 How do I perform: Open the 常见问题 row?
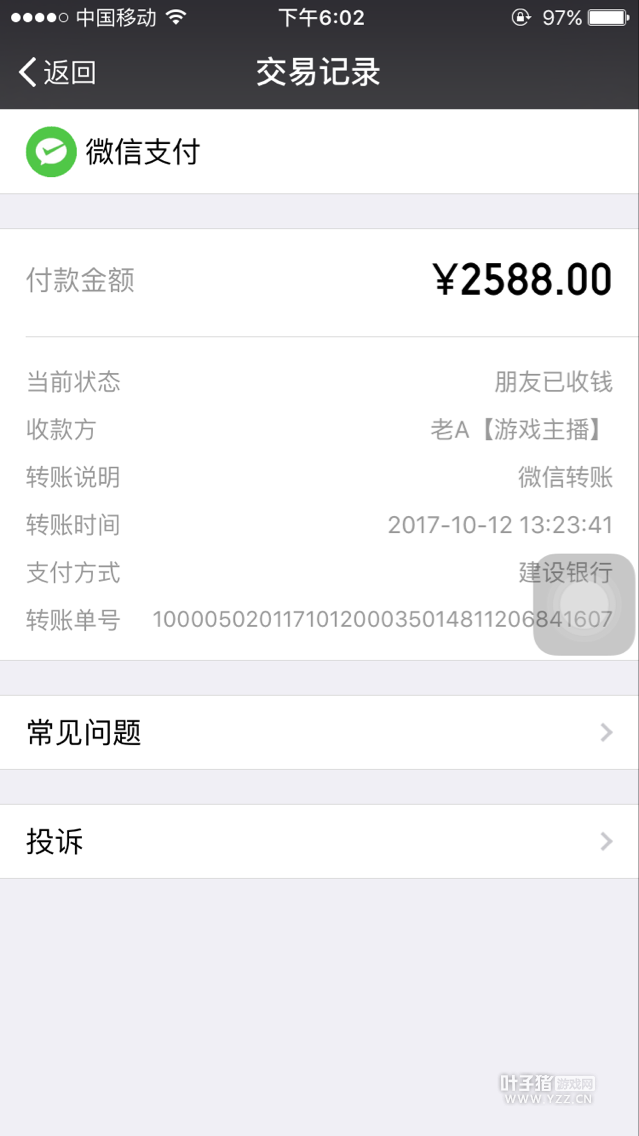[x=319, y=733]
